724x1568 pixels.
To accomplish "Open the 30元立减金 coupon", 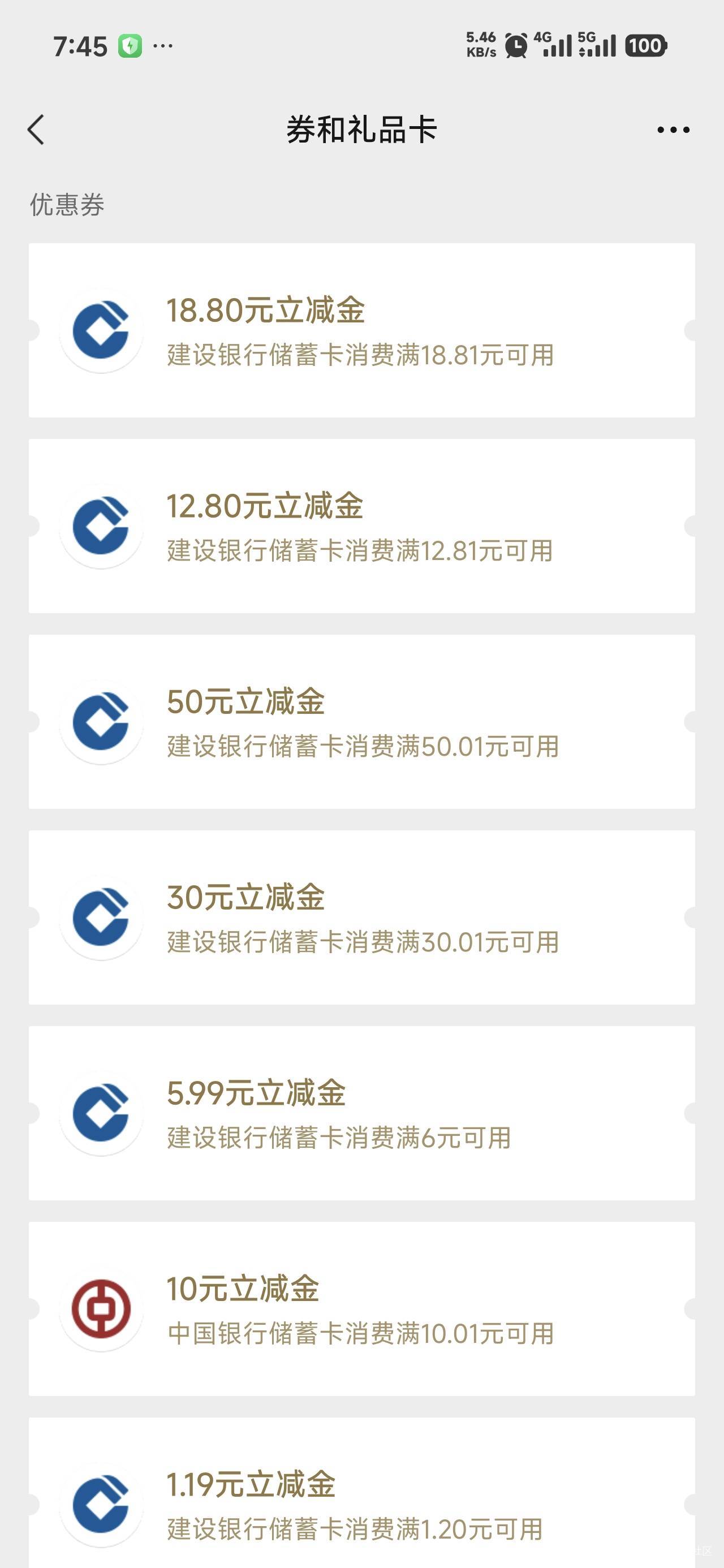I will click(x=361, y=917).
